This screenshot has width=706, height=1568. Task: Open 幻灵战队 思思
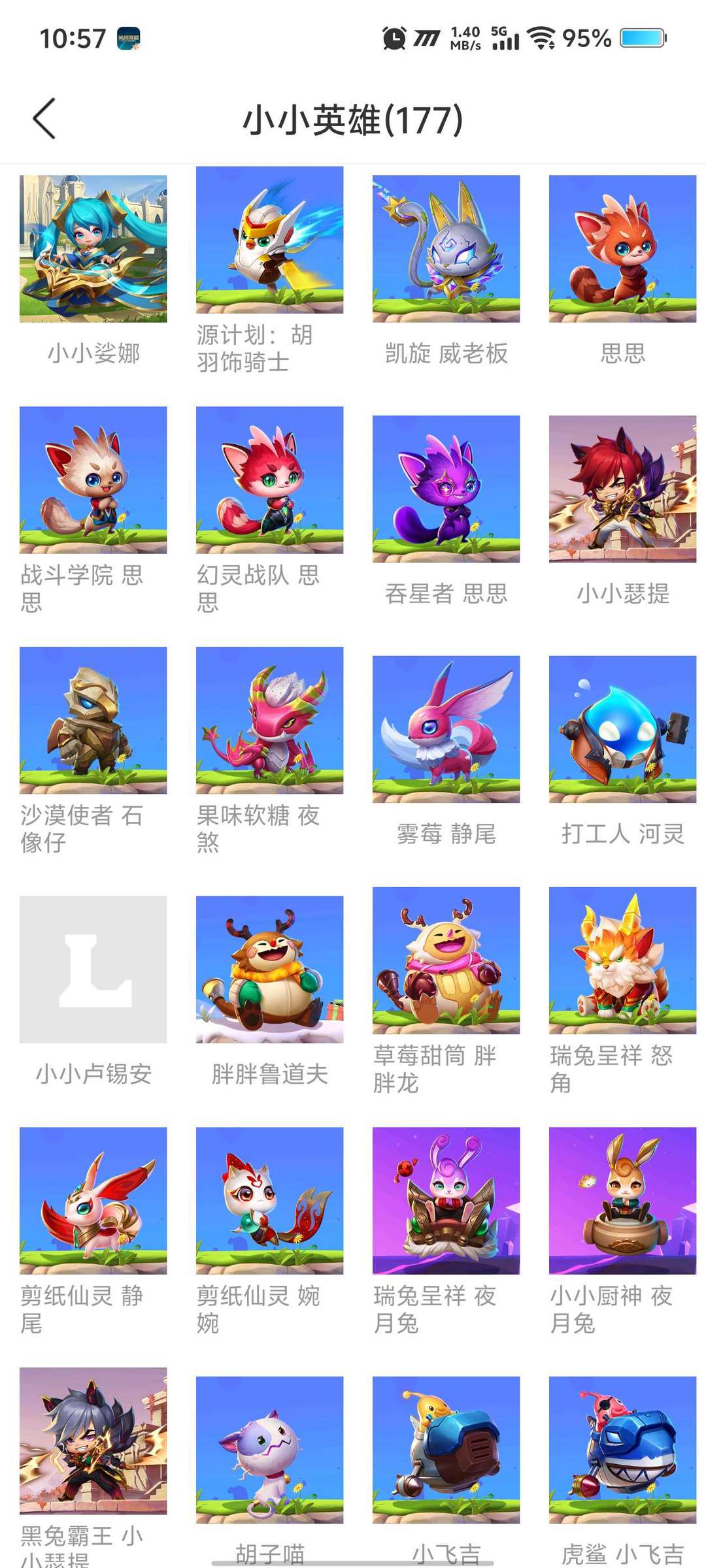pos(269,480)
